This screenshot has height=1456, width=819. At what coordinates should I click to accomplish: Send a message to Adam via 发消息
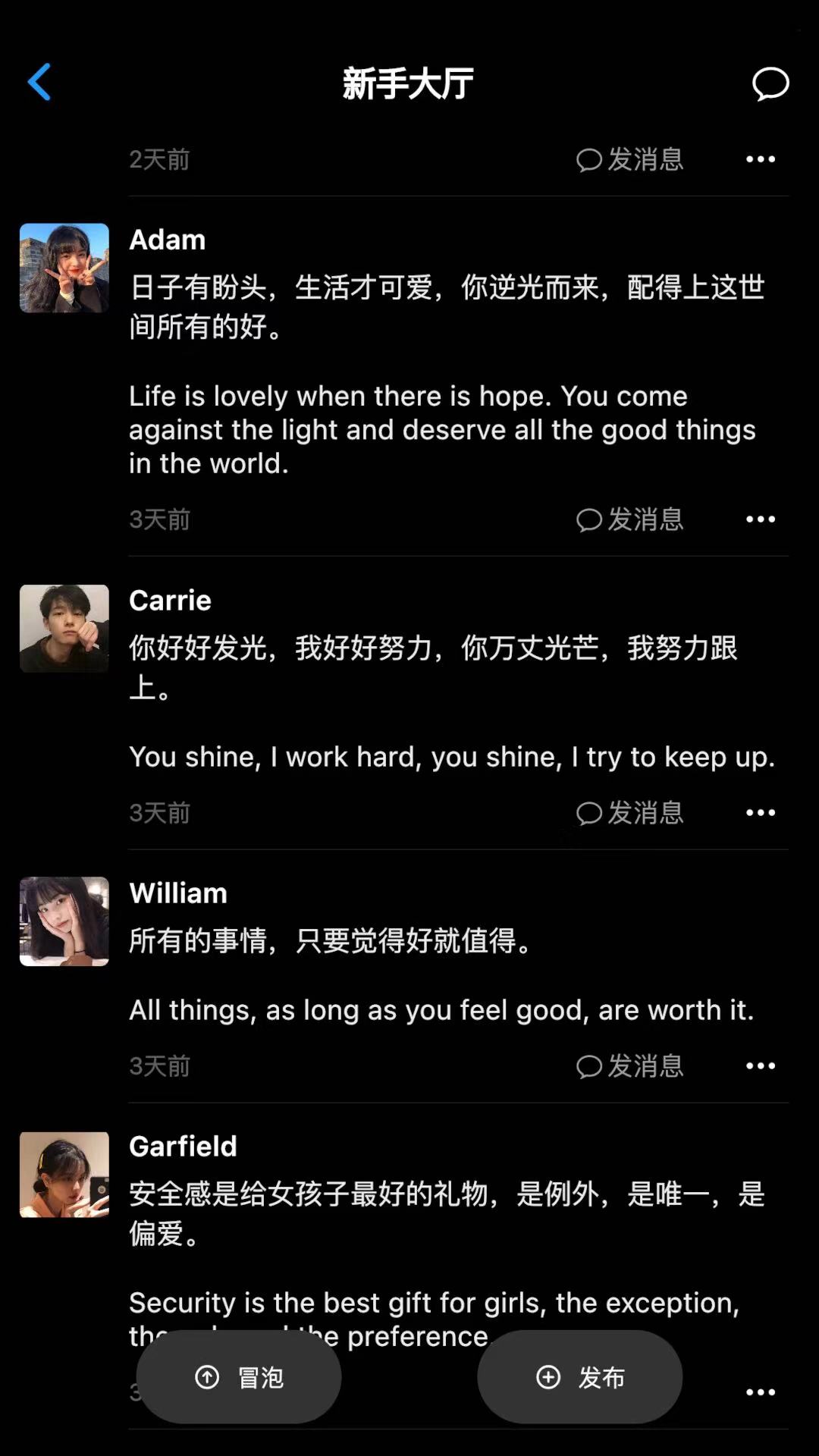pyautogui.click(x=630, y=519)
